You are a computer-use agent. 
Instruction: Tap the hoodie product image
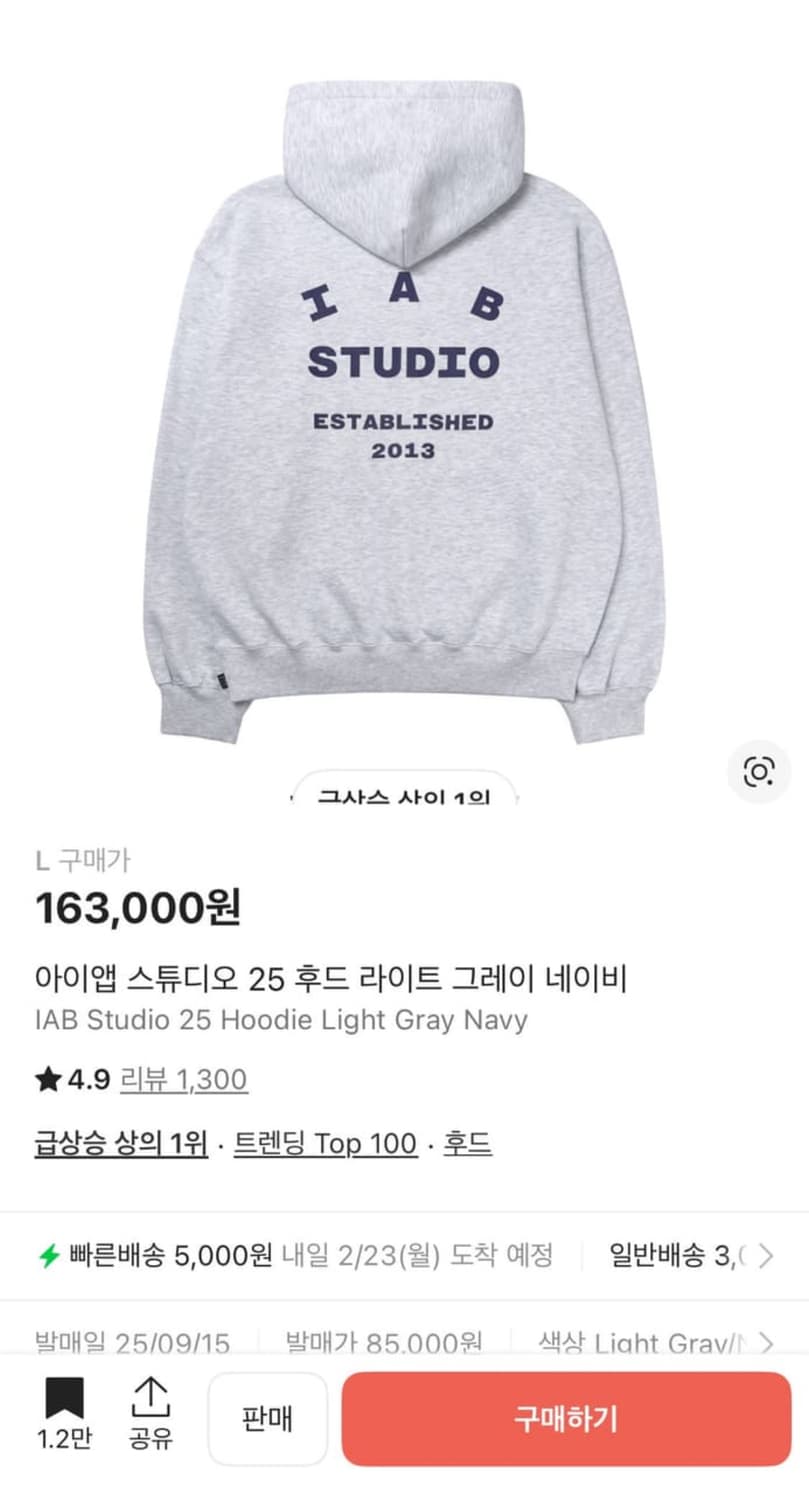click(404, 400)
